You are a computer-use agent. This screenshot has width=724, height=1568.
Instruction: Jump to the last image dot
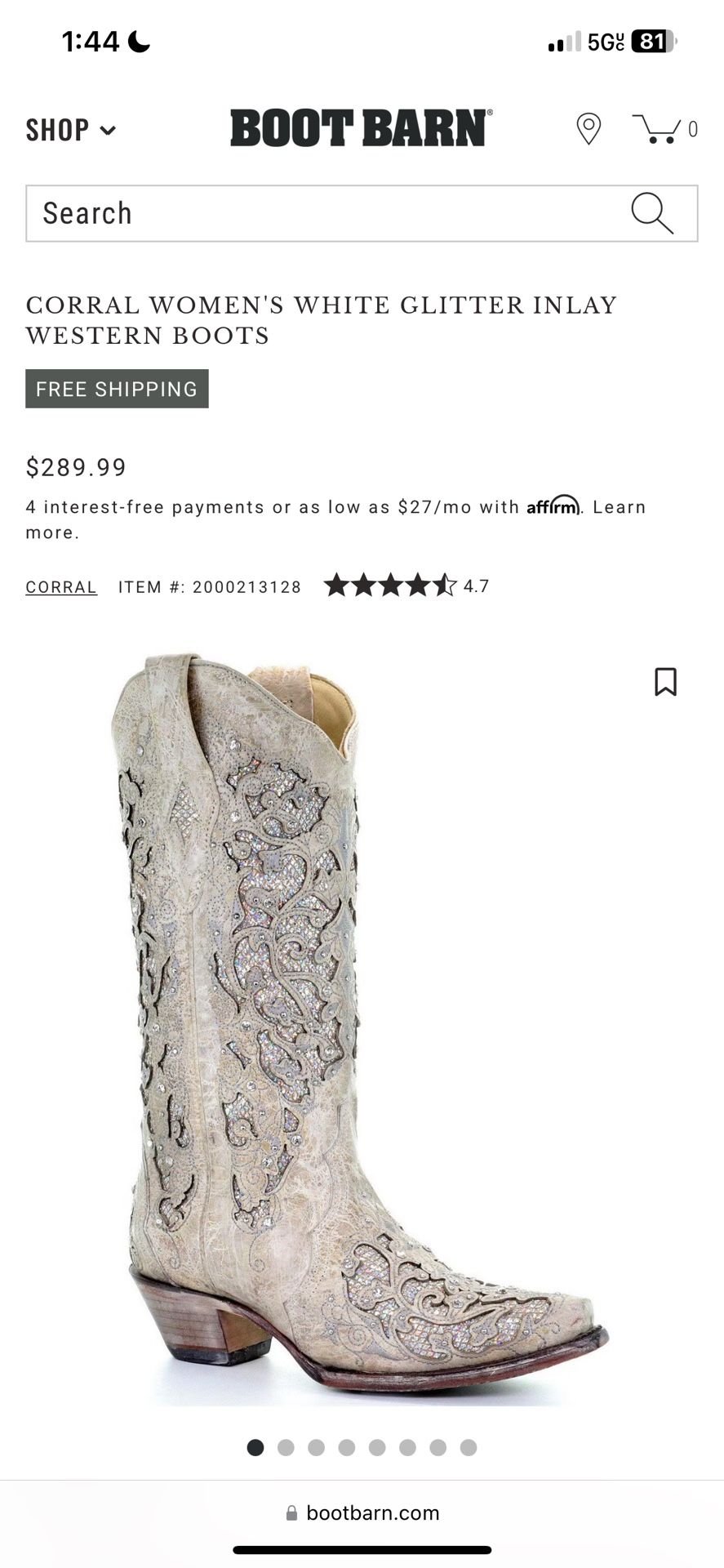tap(469, 1448)
